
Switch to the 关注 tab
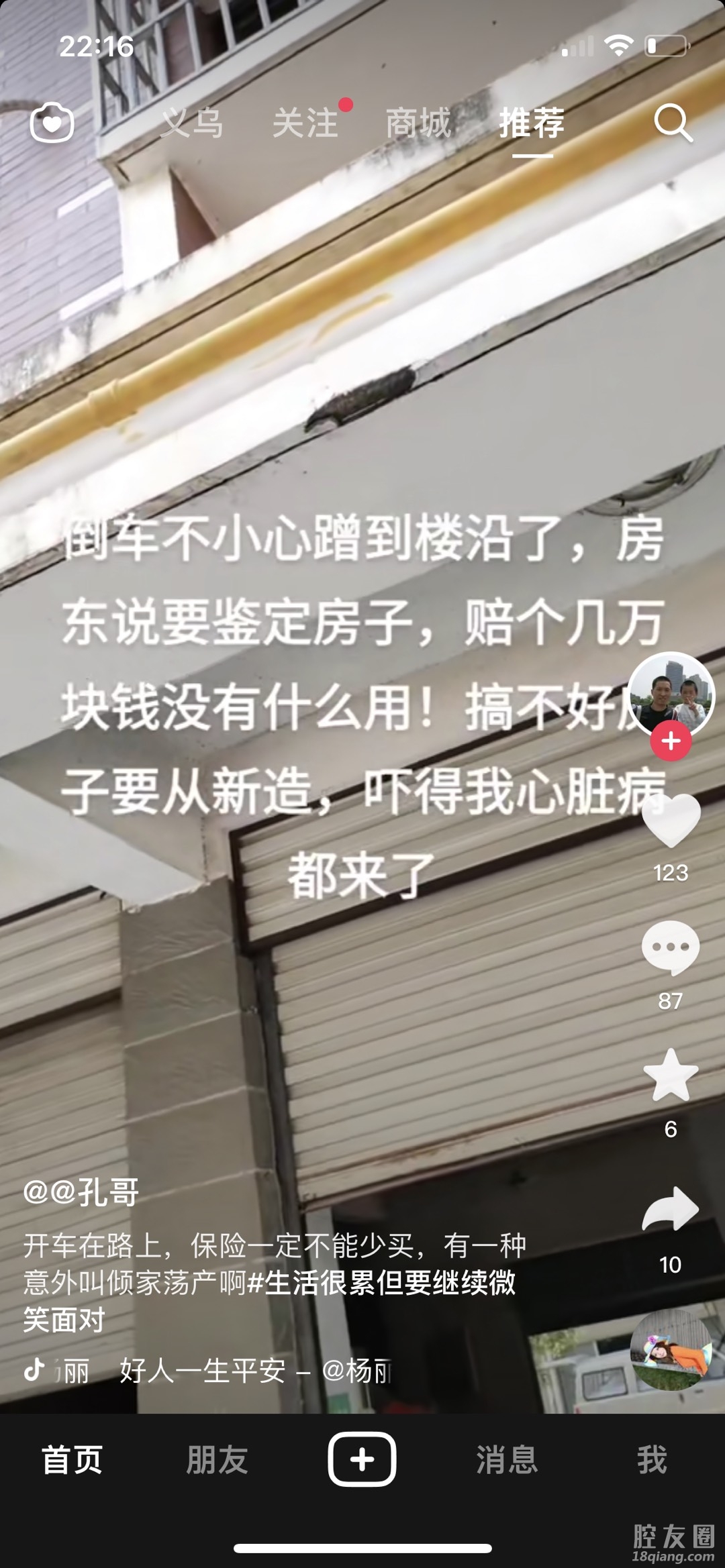pos(305,123)
